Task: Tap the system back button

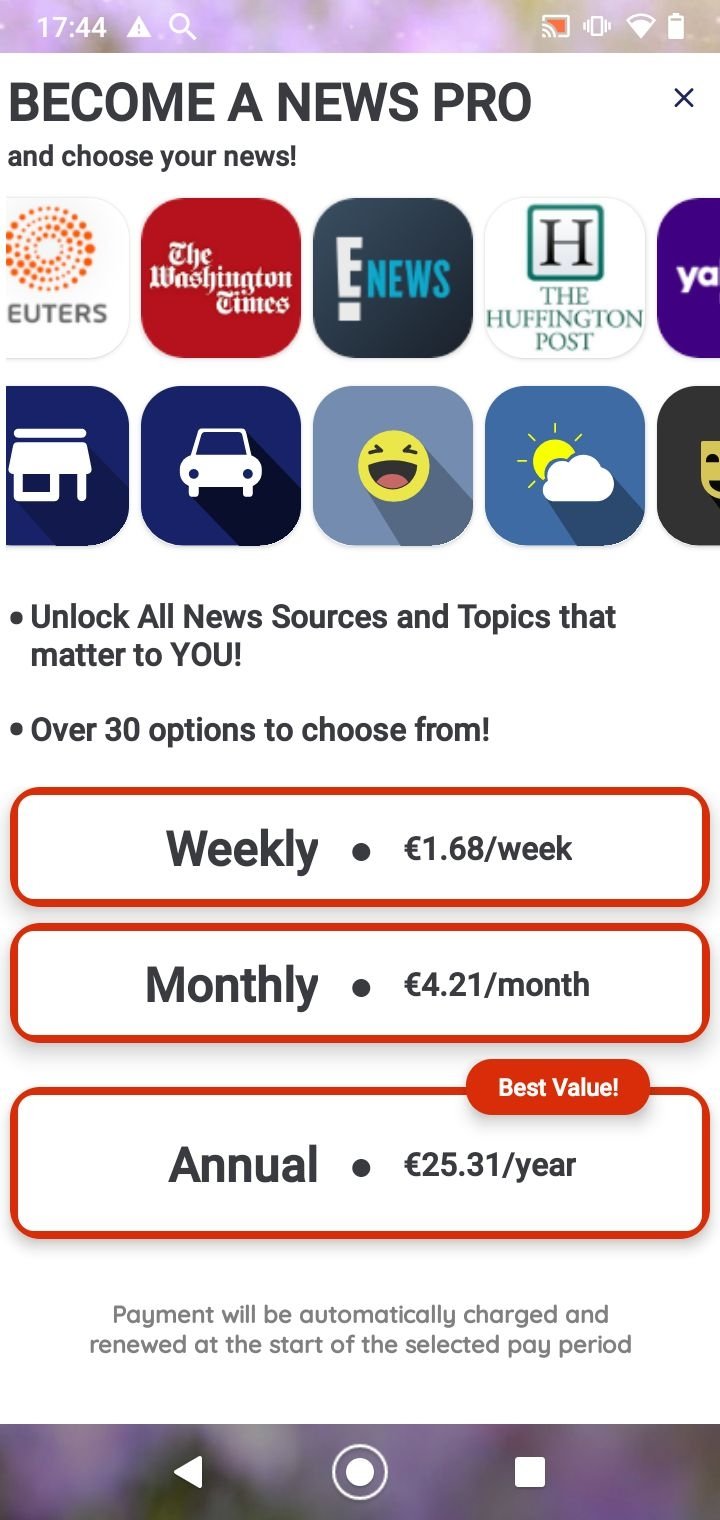Action: 188,1472
